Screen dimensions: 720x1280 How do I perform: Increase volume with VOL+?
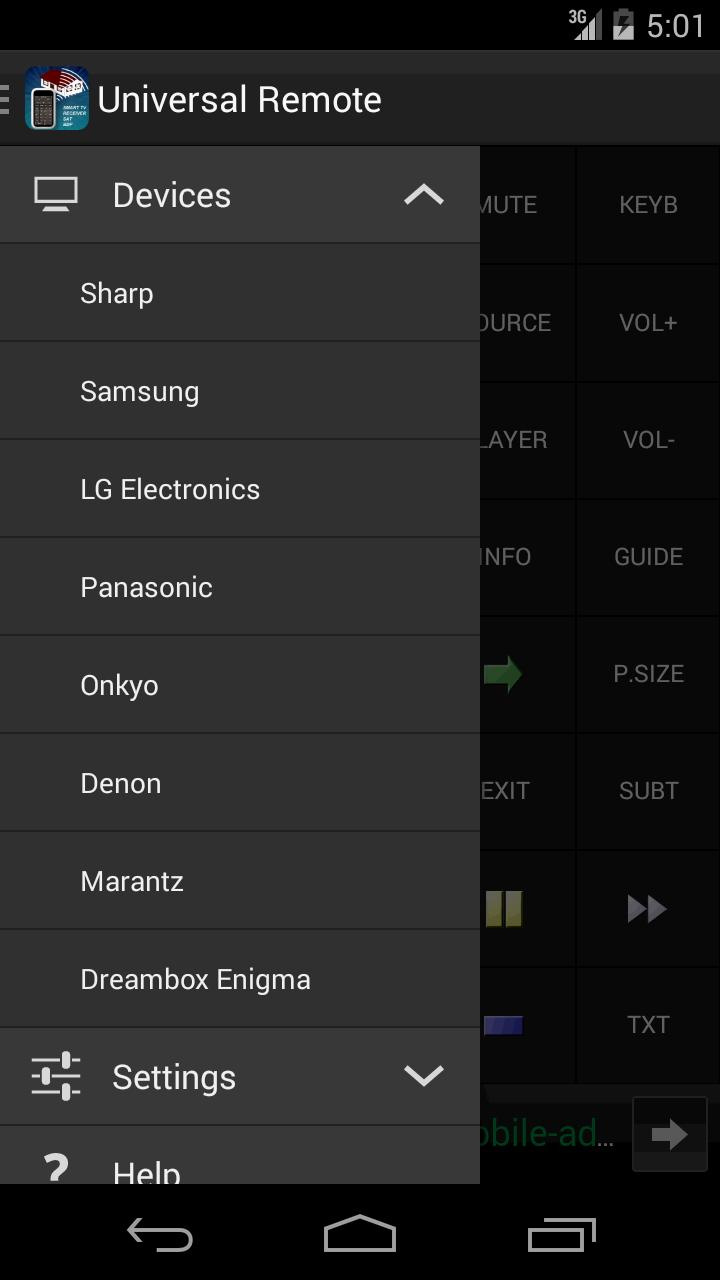pos(648,322)
